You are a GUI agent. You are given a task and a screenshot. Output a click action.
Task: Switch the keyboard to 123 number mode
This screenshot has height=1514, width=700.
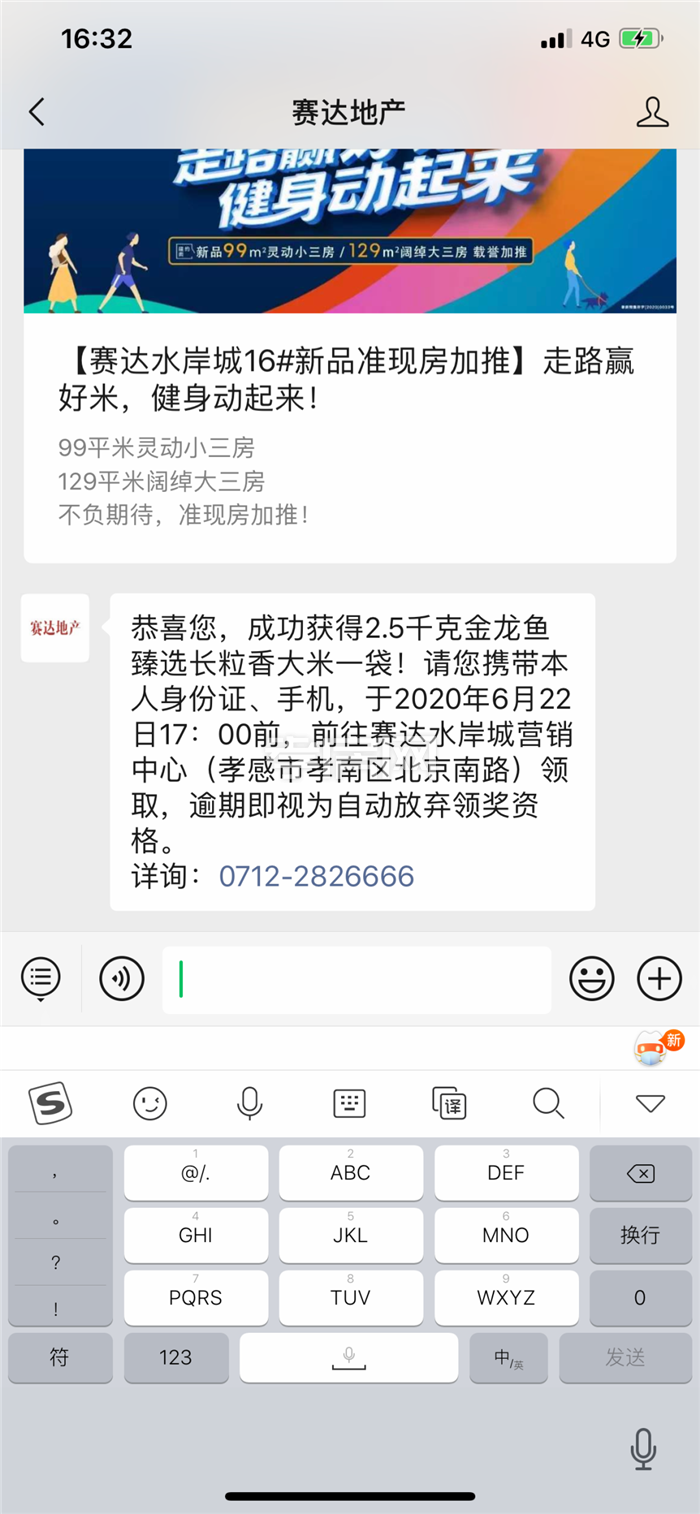175,1357
